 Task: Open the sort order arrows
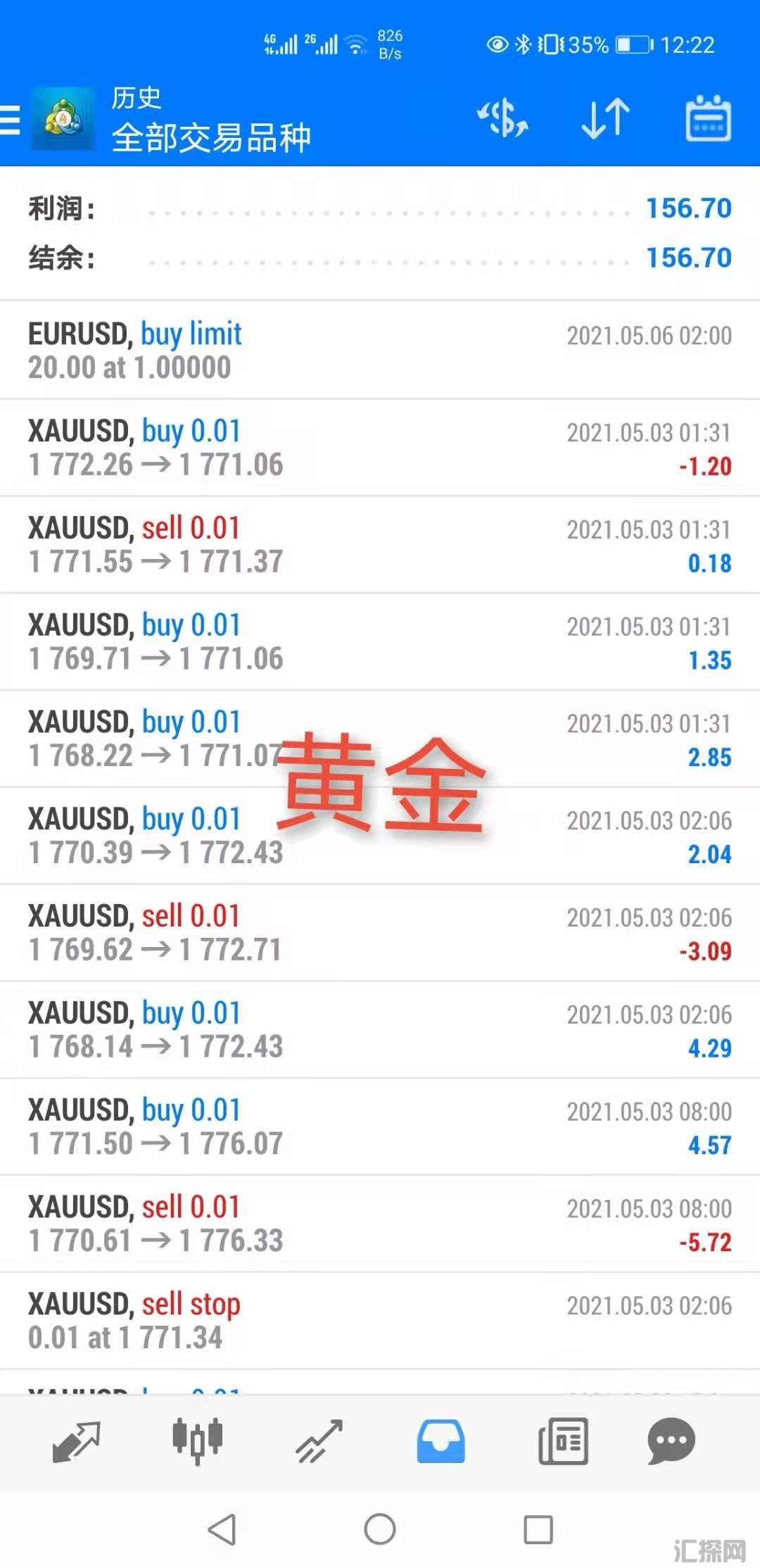(605, 118)
